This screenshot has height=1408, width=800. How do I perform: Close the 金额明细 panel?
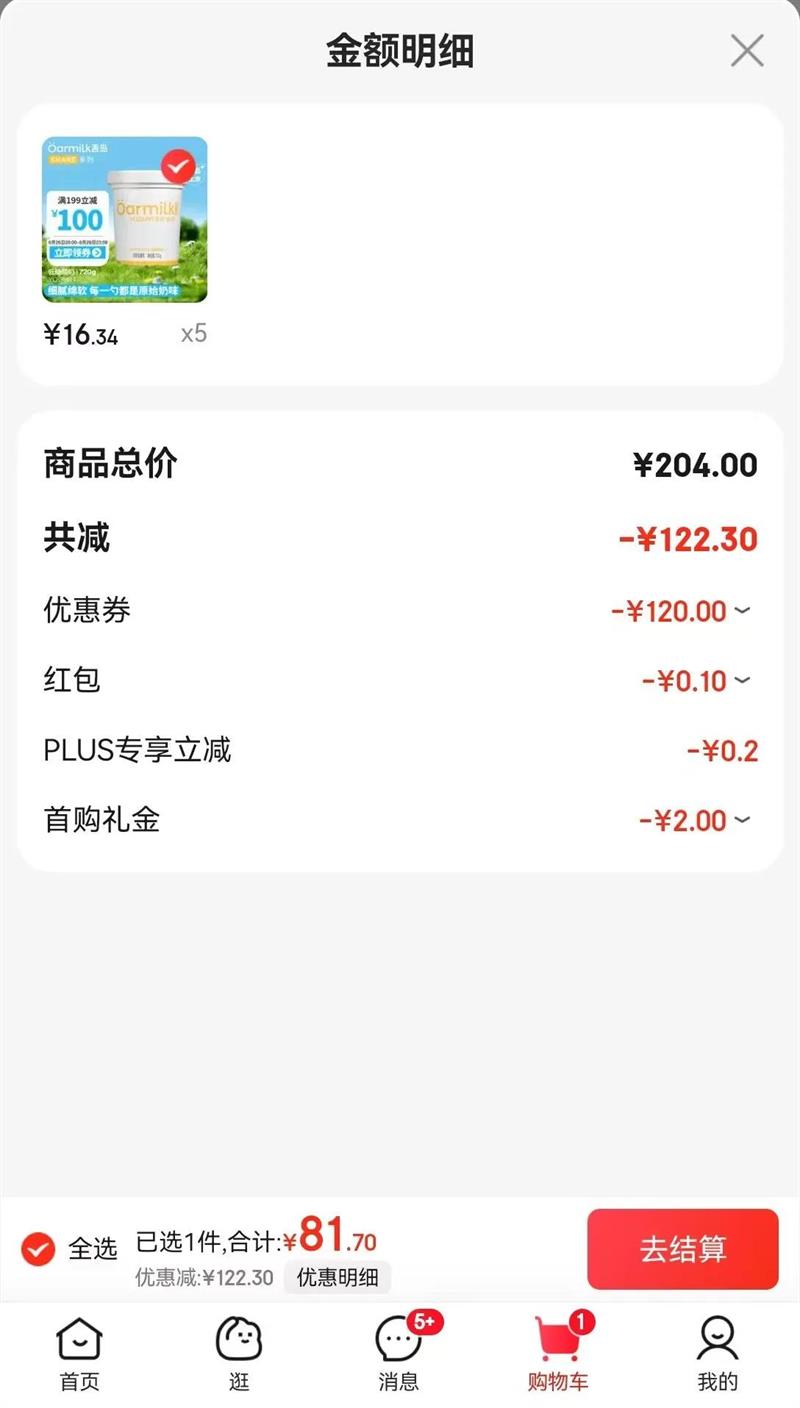pos(747,50)
